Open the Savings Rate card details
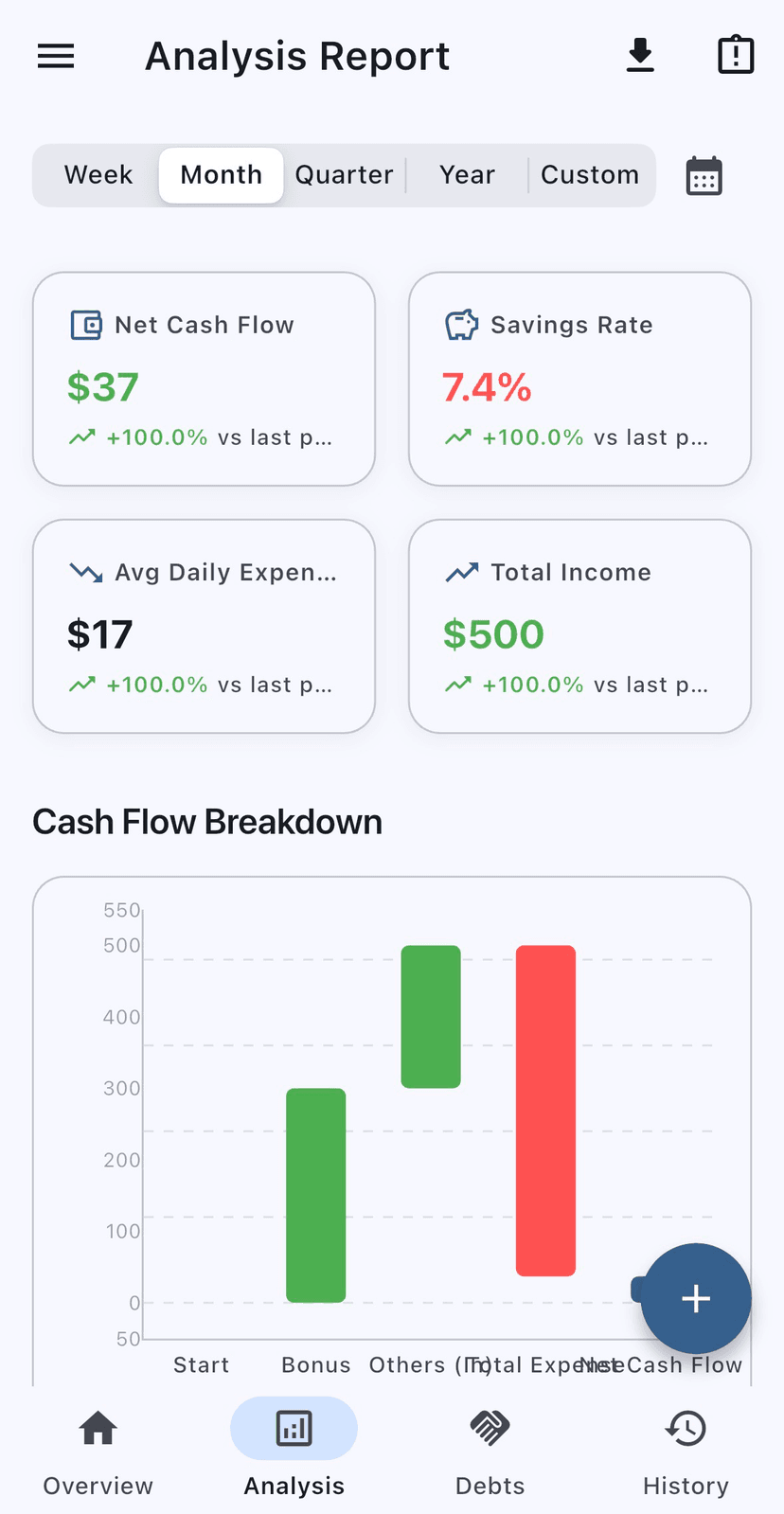The height and width of the screenshot is (1514, 784). 579,379
